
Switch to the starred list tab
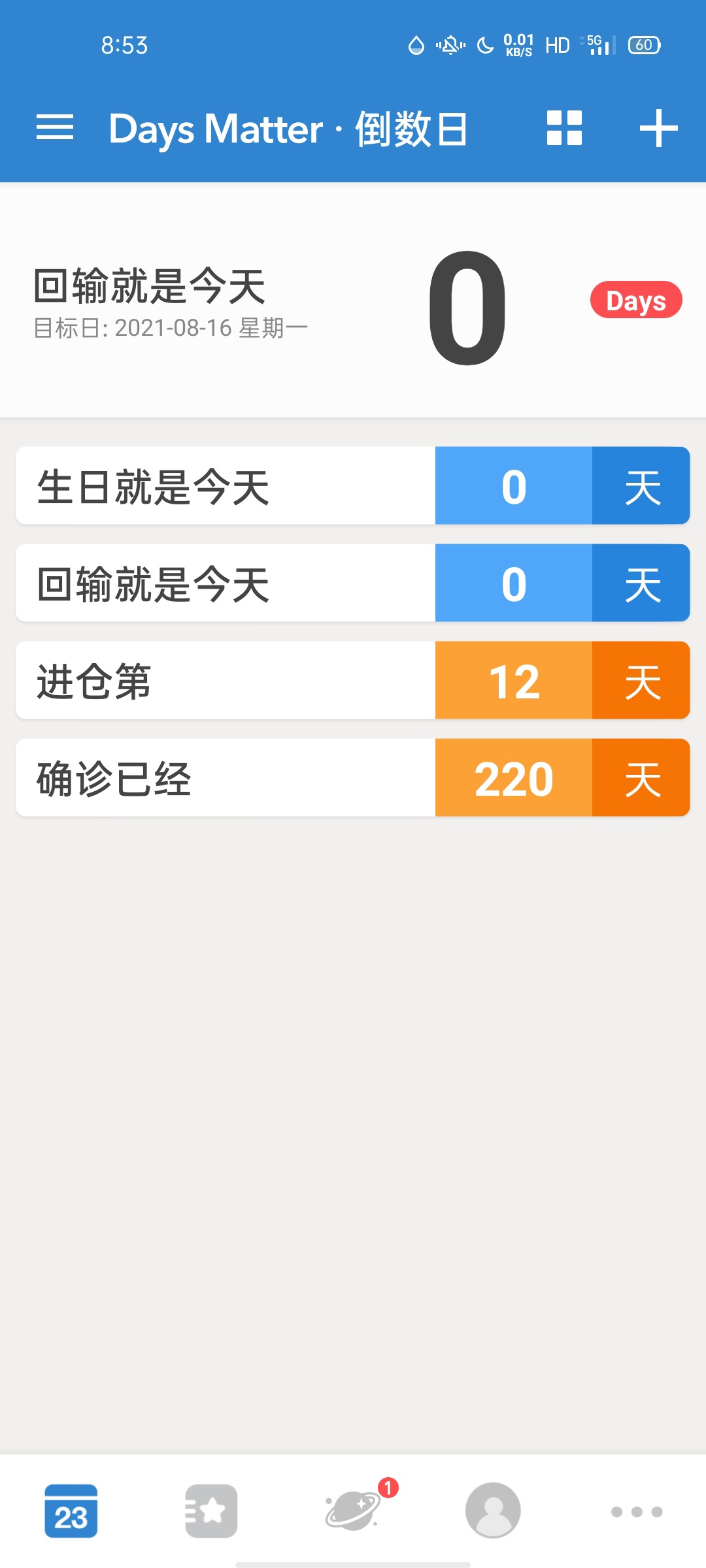(x=211, y=1511)
